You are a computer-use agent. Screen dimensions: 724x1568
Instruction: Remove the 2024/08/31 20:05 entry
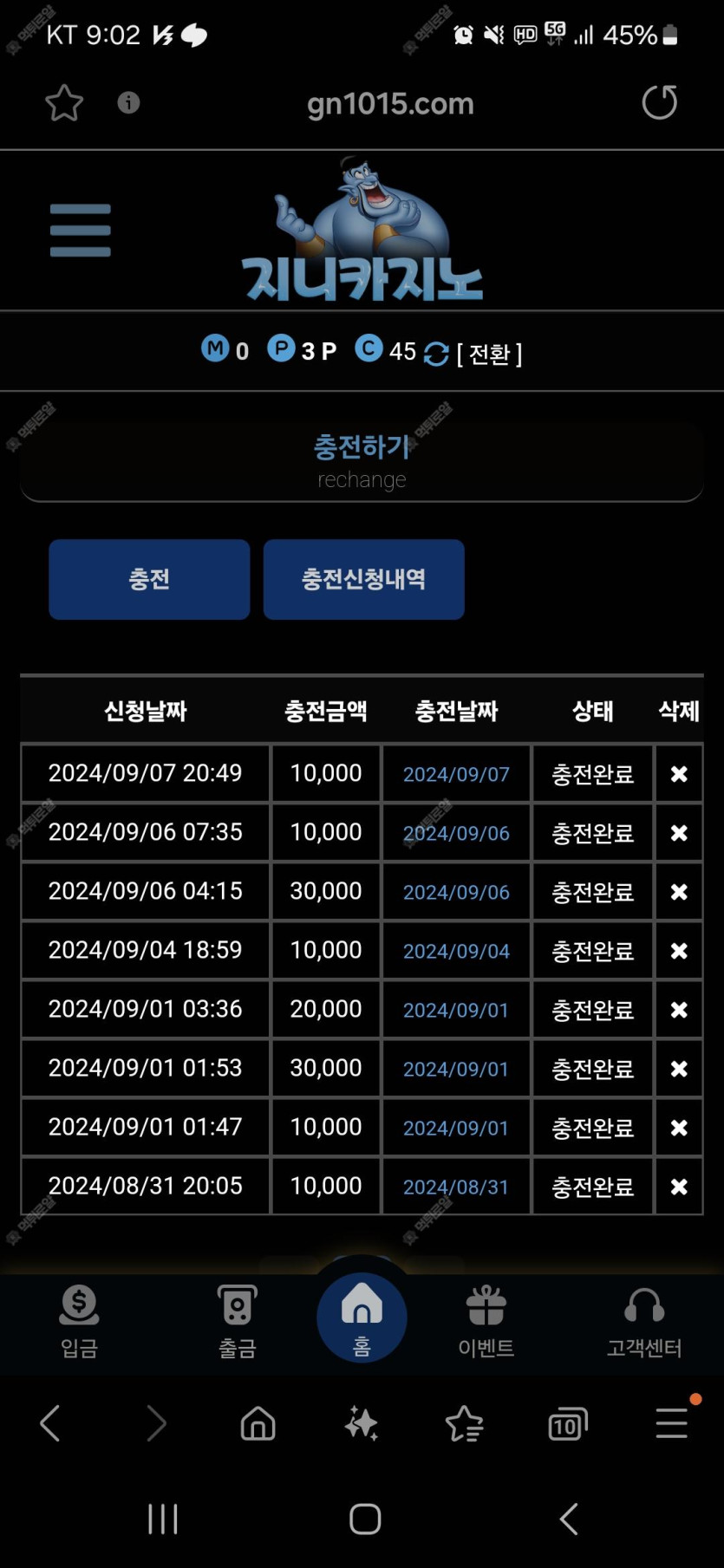(679, 1186)
